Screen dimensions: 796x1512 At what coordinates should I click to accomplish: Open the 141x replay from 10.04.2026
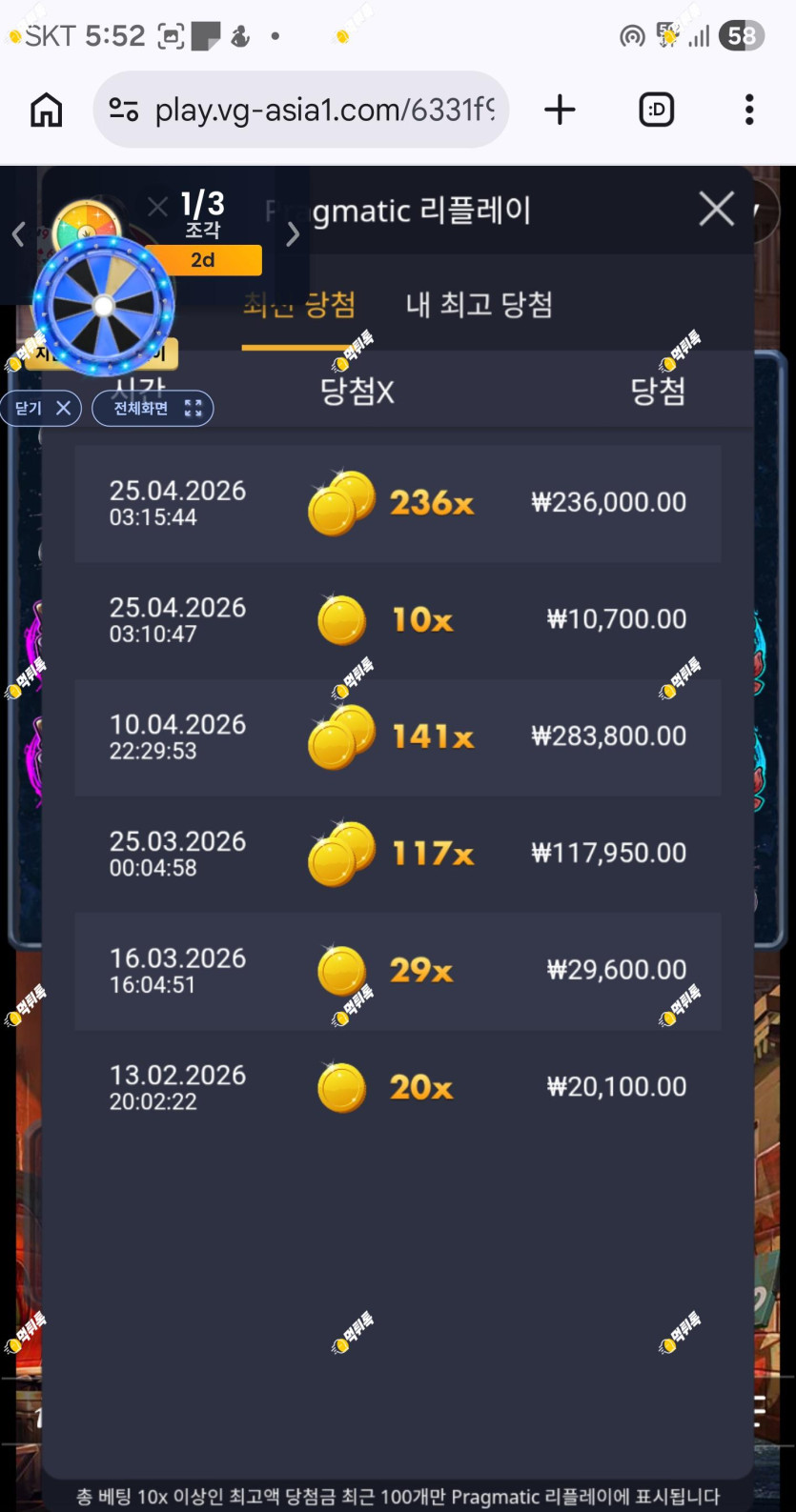click(398, 736)
